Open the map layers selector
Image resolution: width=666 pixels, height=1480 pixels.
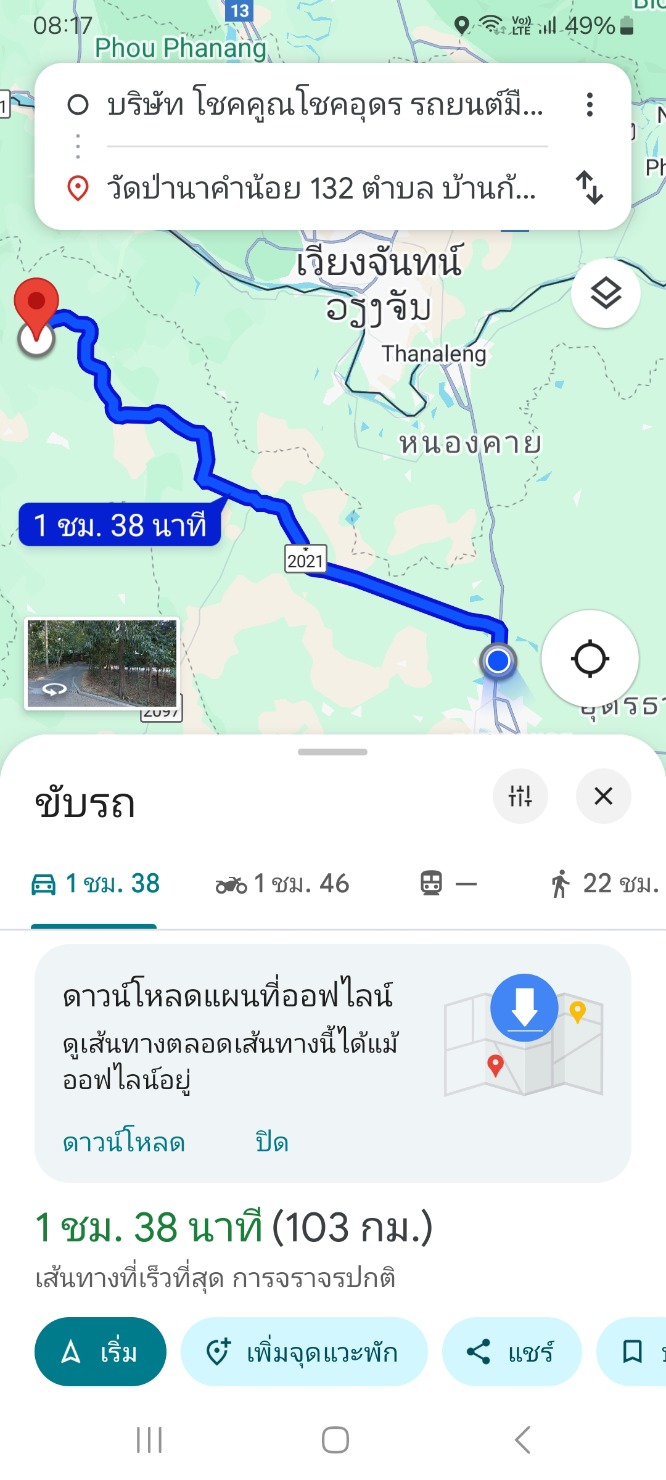606,294
